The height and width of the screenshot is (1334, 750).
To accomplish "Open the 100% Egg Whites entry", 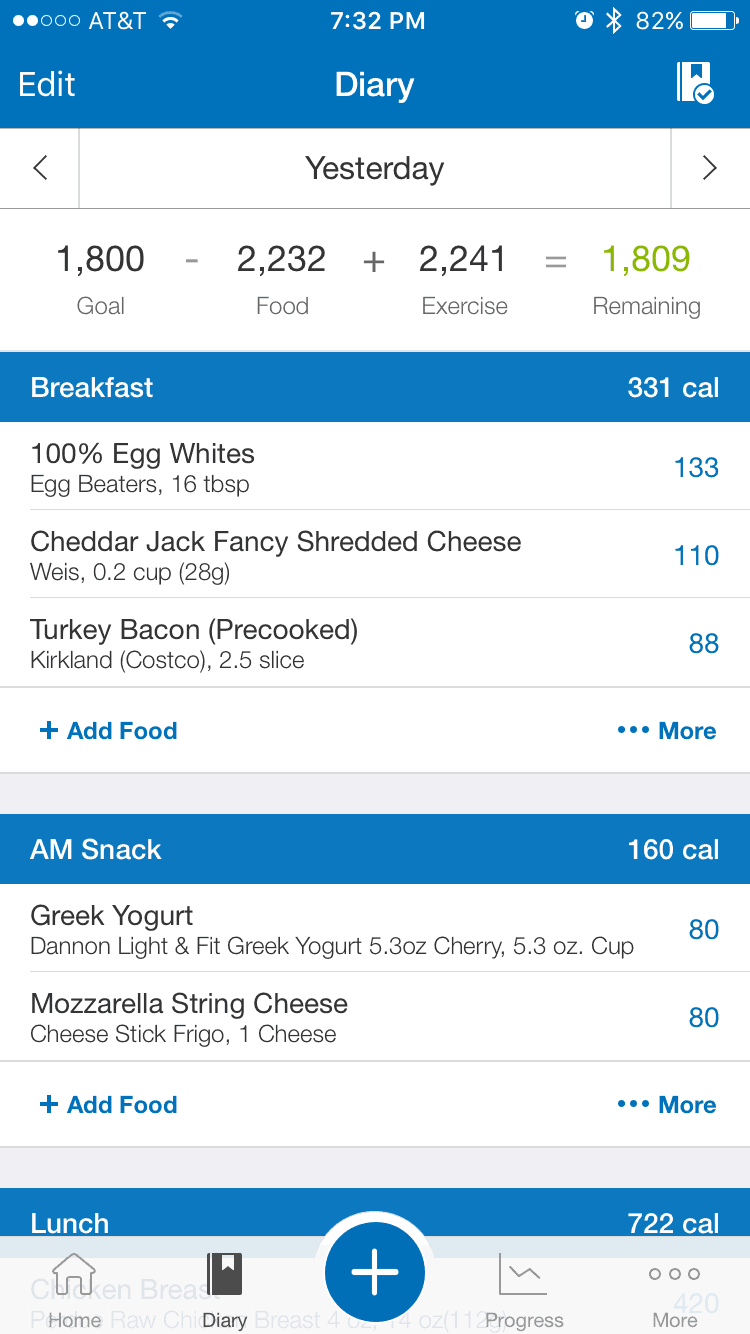I will pyautogui.click(x=375, y=467).
